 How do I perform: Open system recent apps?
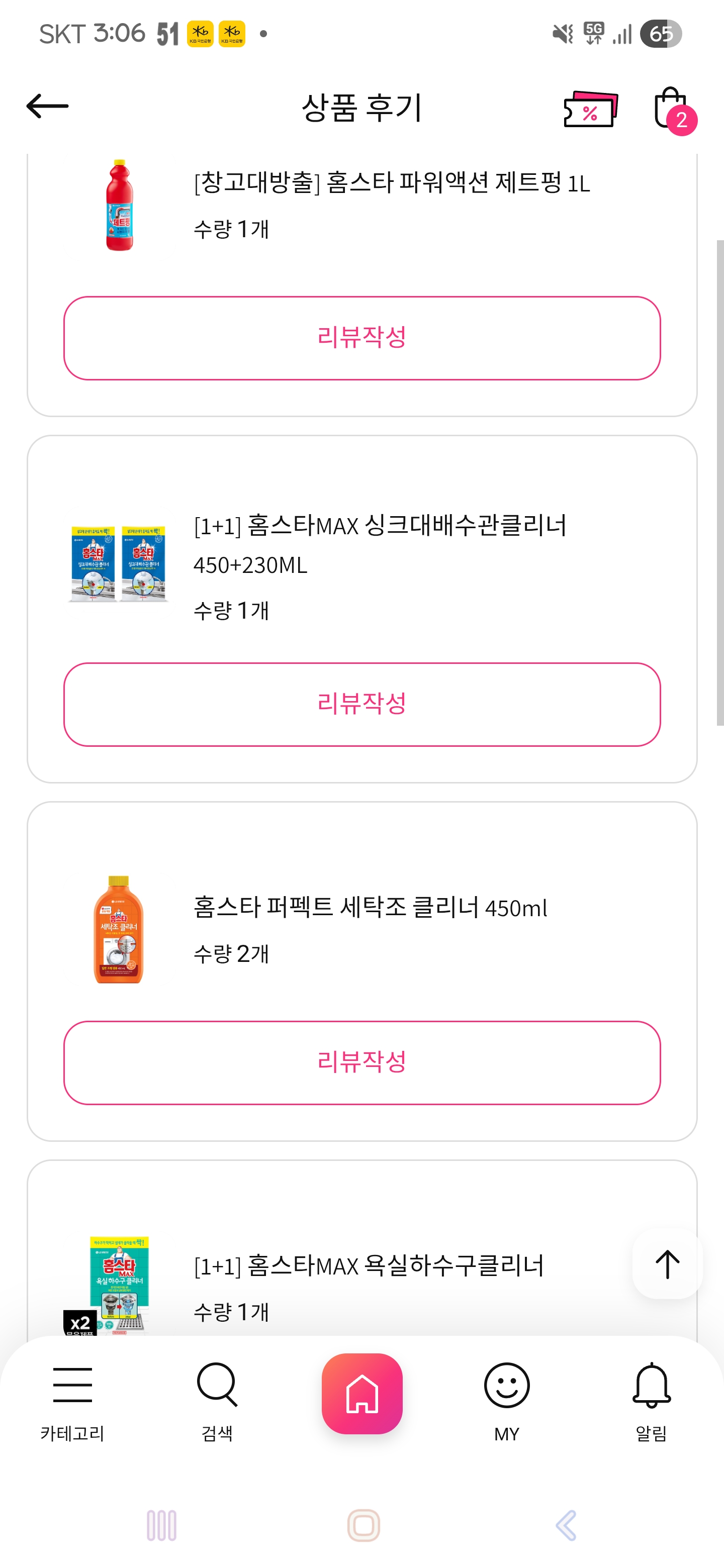pyautogui.click(x=162, y=1525)
